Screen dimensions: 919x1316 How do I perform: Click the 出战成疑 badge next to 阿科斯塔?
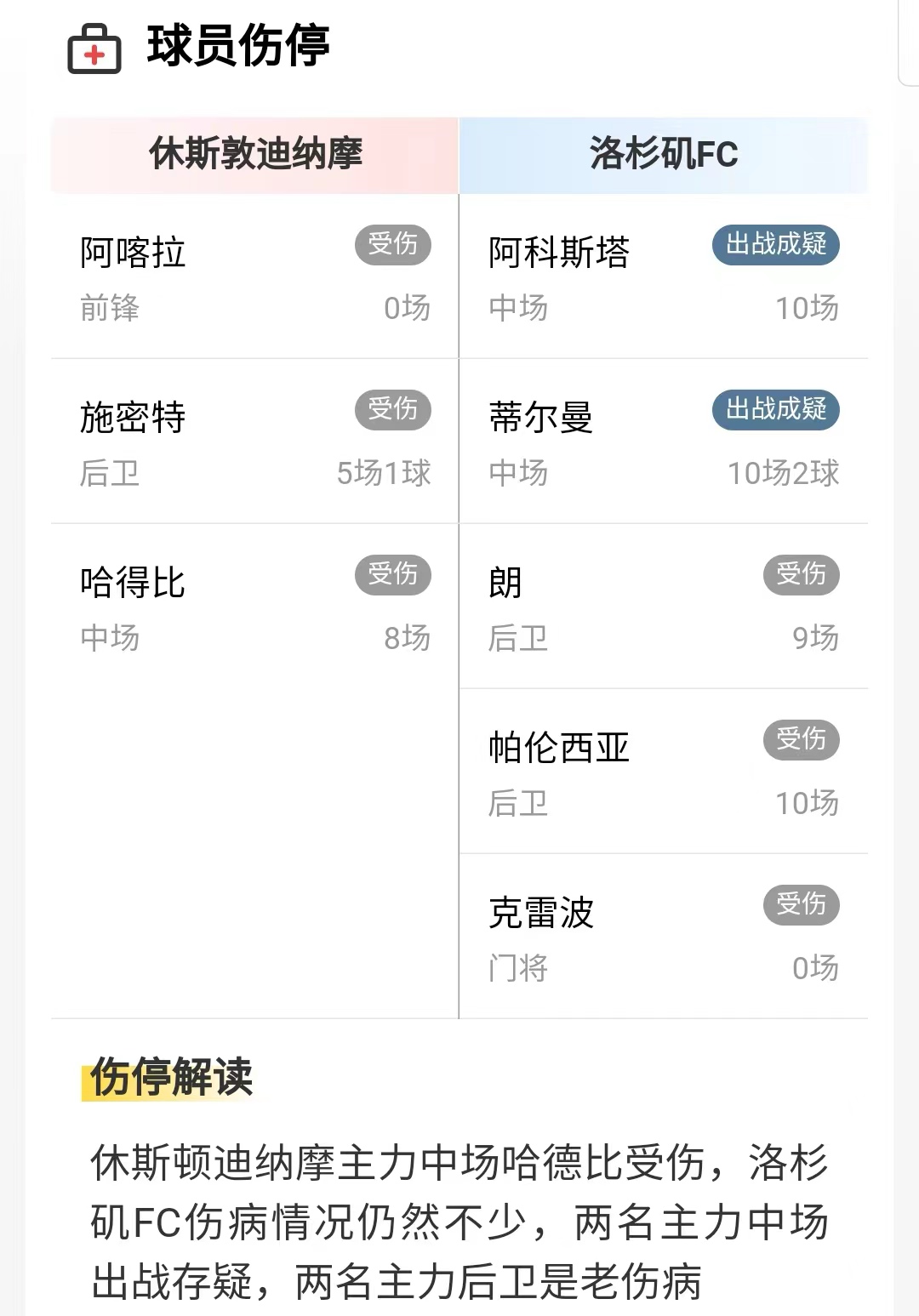coord(776,246)
